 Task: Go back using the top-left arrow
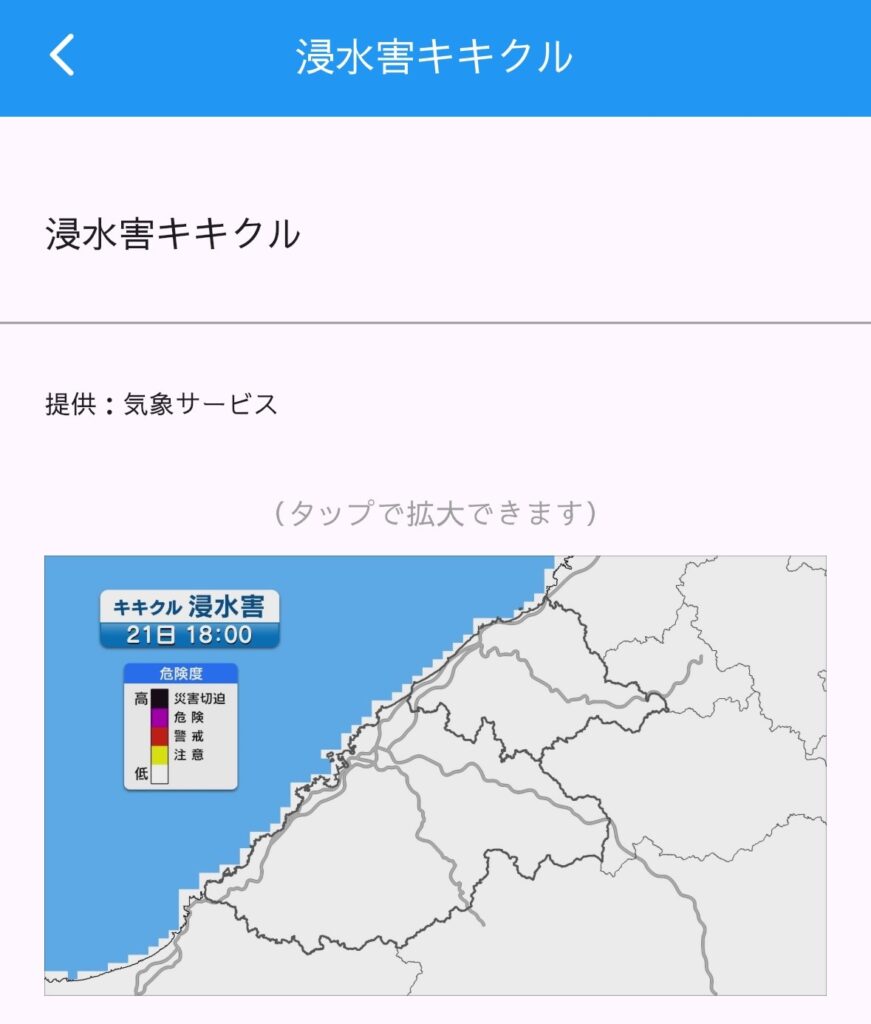coord(62,56)
